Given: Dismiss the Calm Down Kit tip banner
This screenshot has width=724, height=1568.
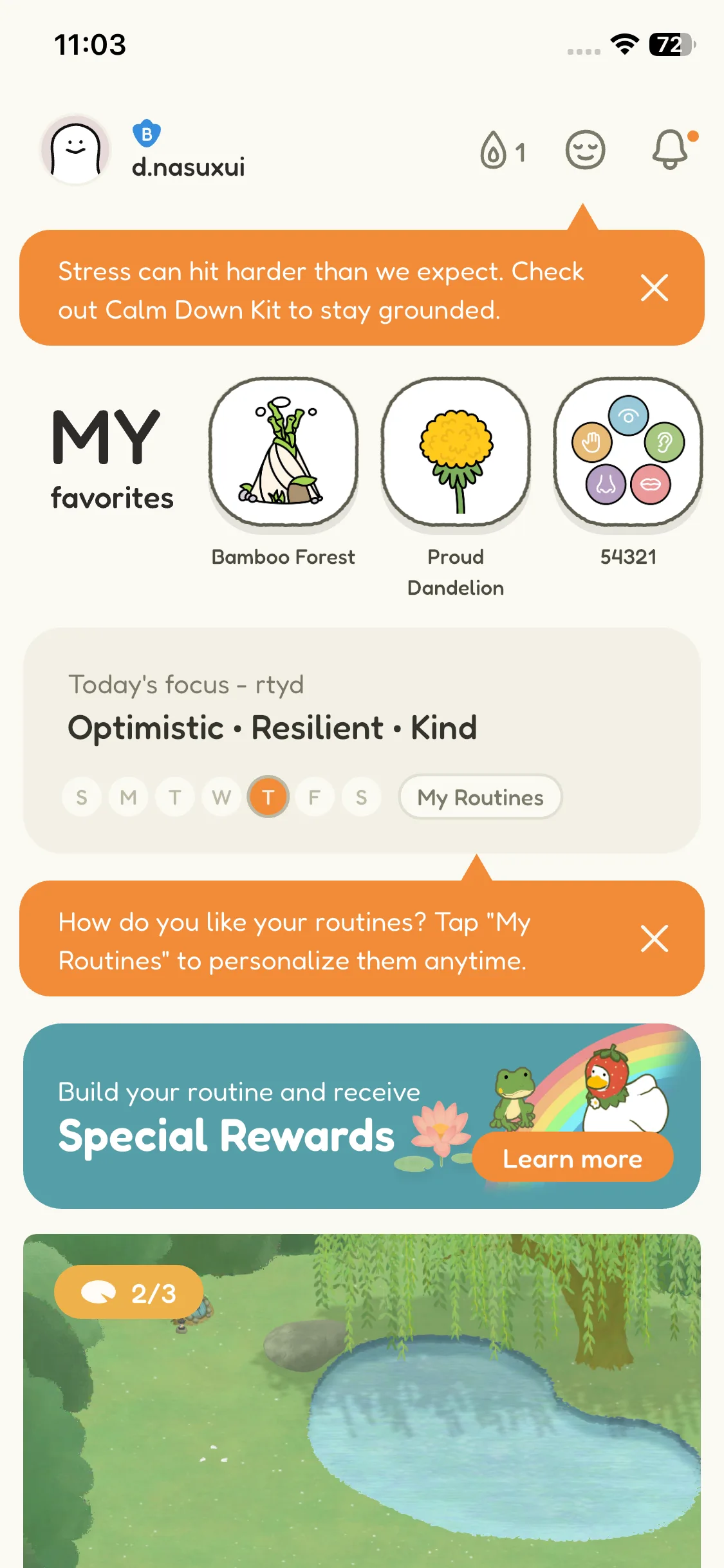Looking at the screenshot, I should coord(654,288).
